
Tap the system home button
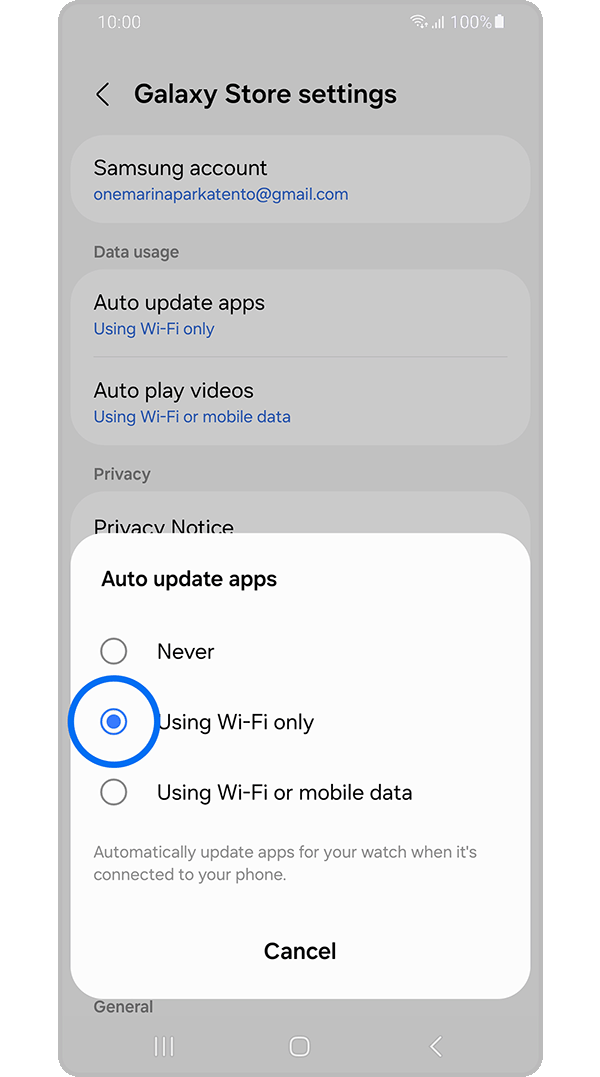pos(299,1046)
